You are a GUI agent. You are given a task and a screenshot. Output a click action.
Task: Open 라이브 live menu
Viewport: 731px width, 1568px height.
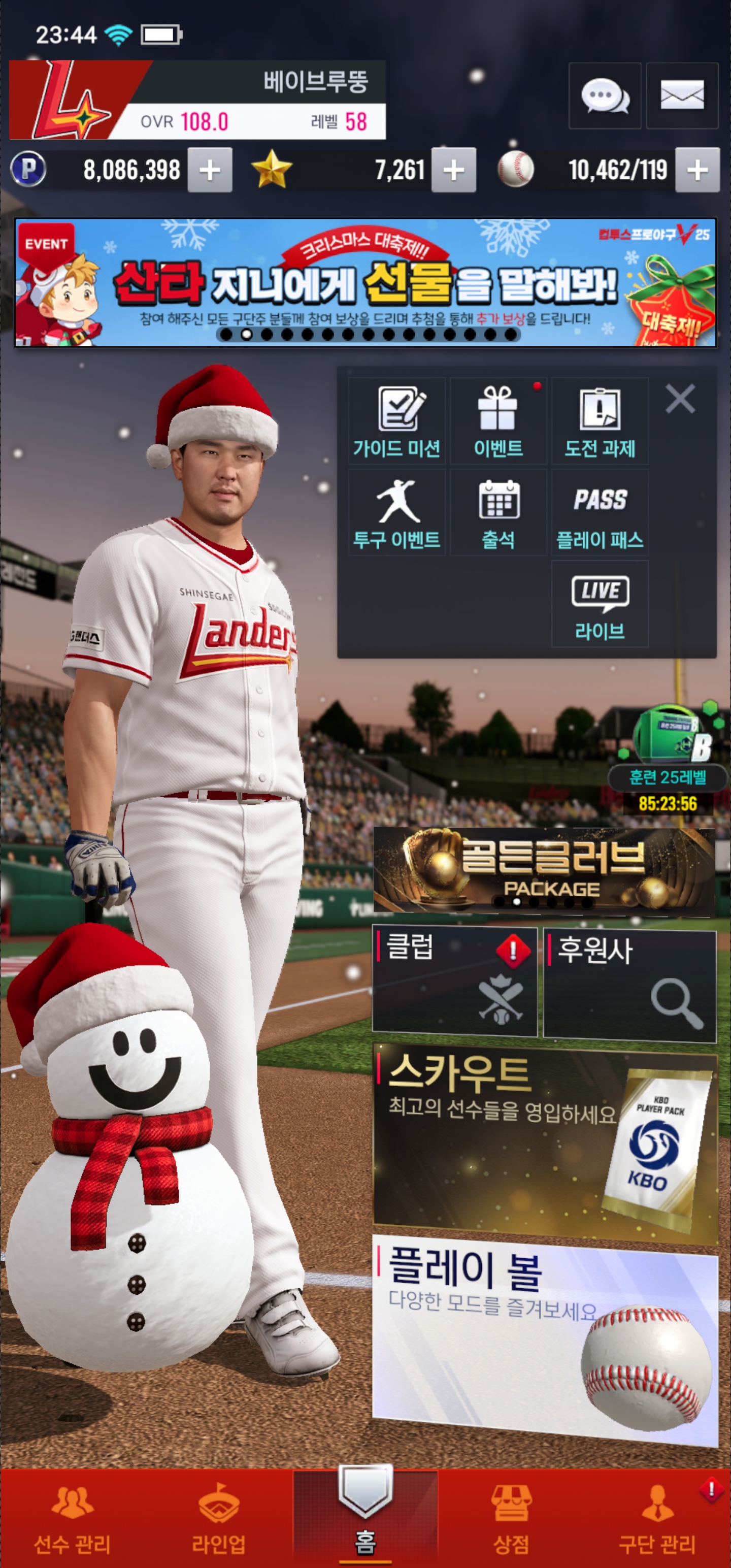(x=600, y=604)
